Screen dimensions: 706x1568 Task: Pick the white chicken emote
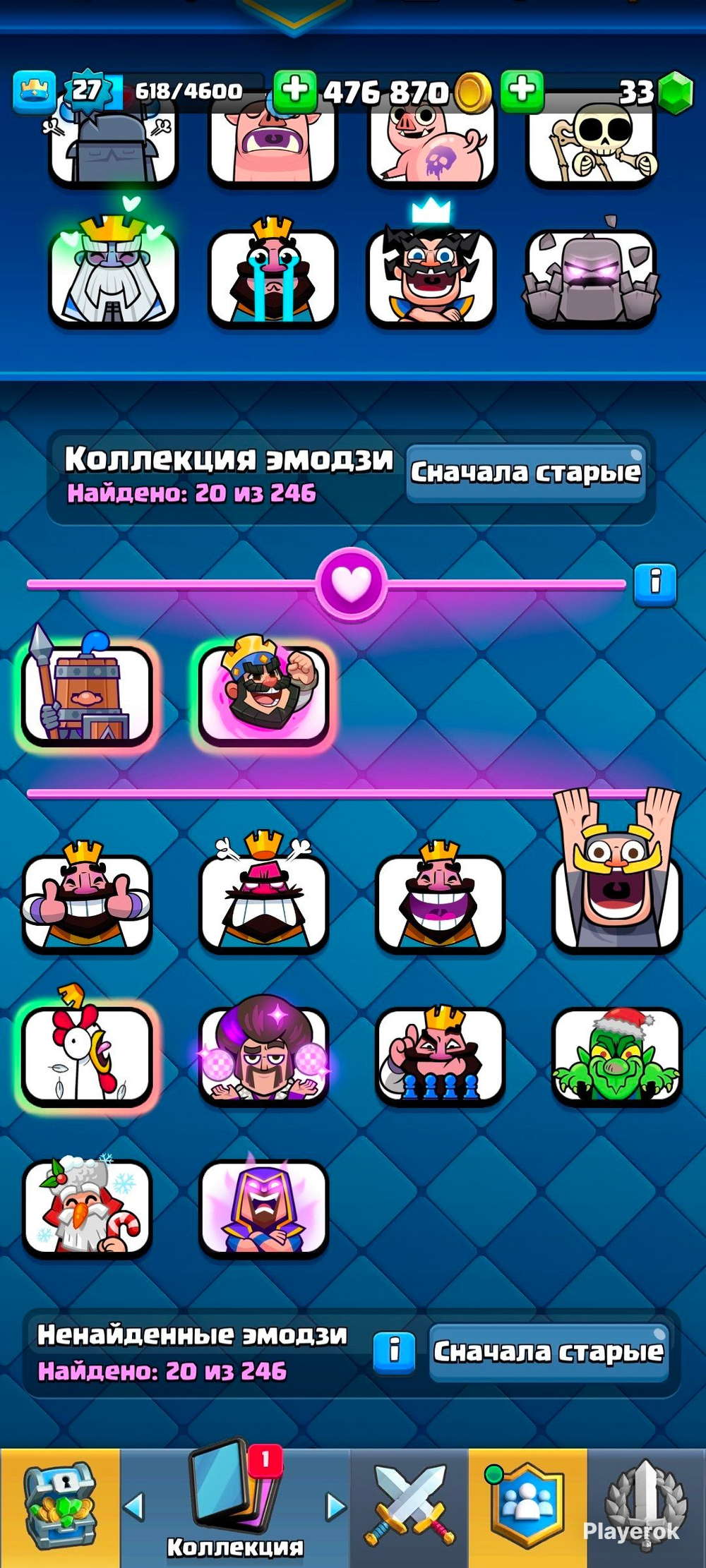[86, 1054]
